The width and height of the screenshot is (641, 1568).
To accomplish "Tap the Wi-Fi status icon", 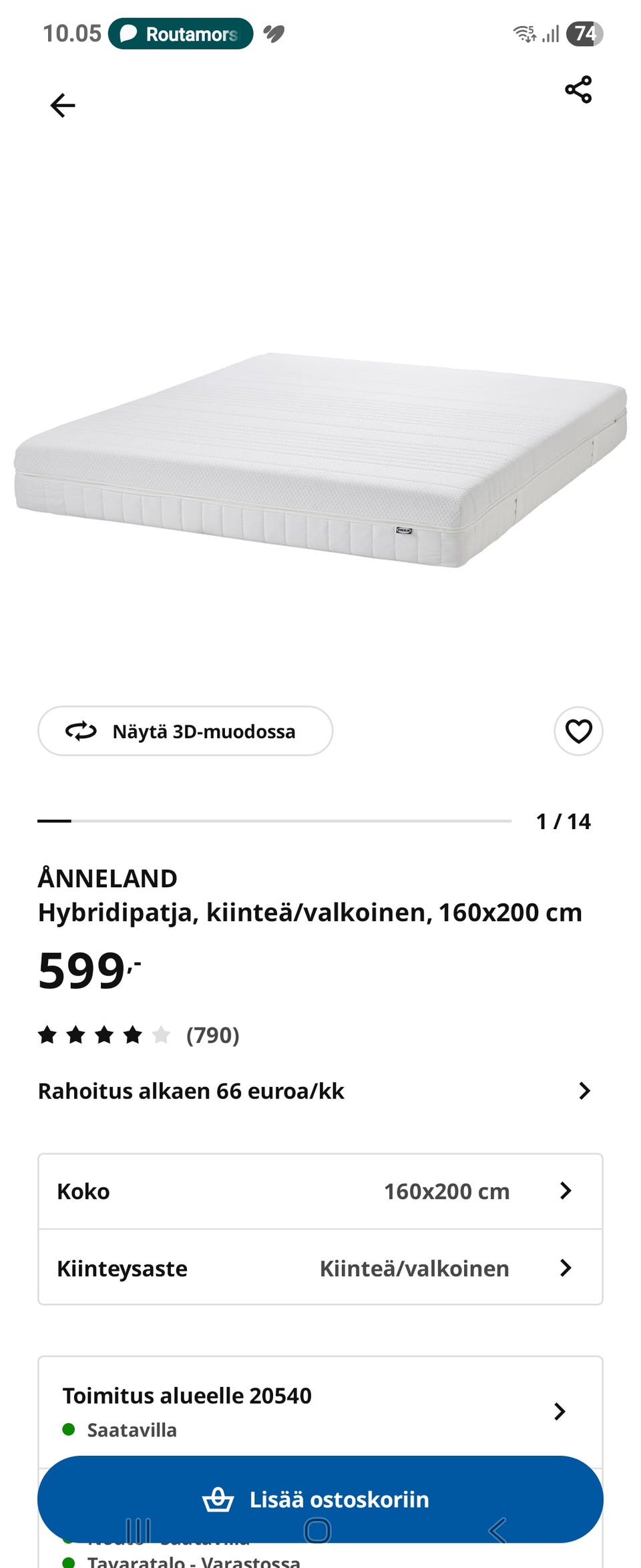I will [523, 31].
